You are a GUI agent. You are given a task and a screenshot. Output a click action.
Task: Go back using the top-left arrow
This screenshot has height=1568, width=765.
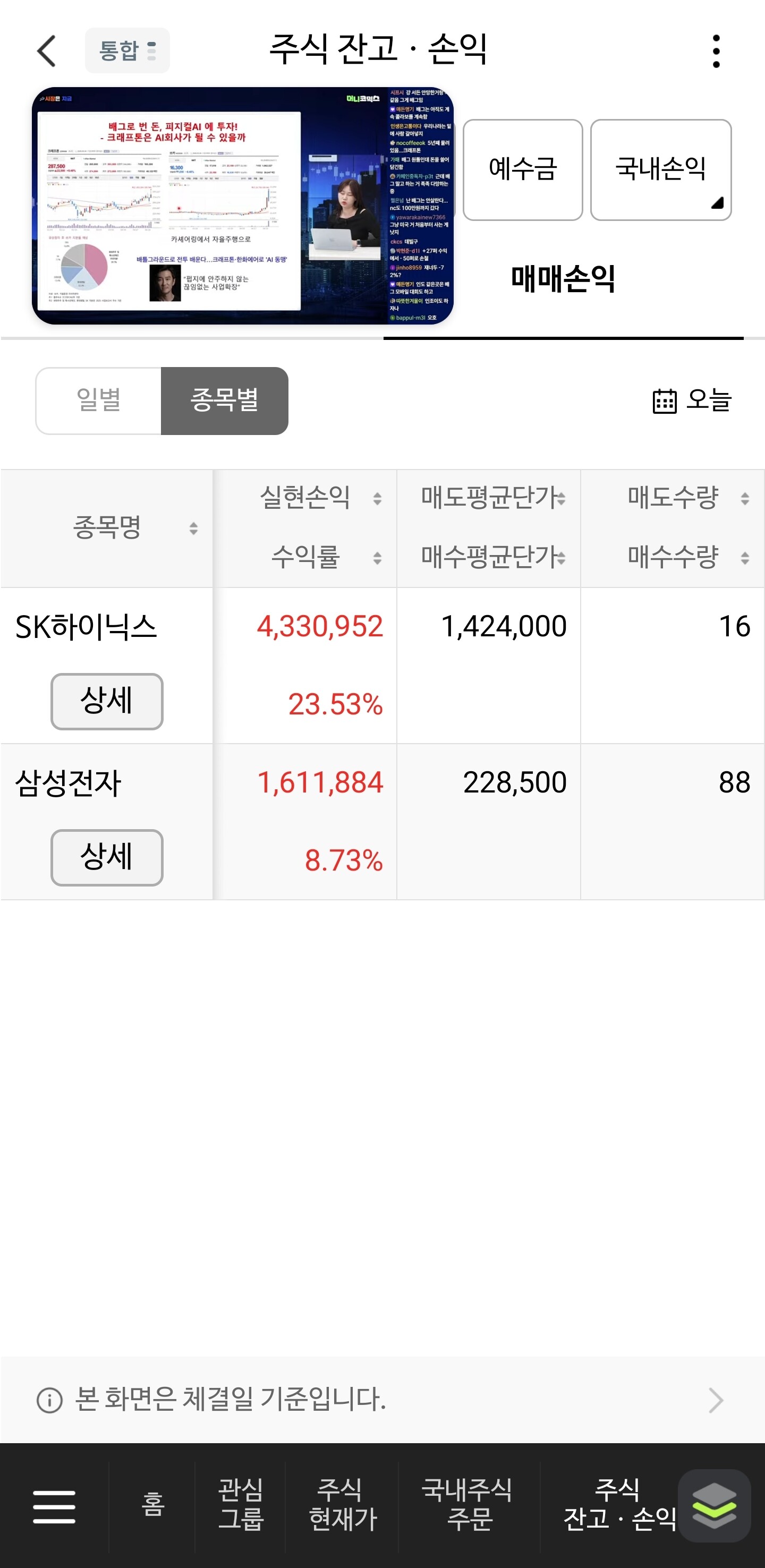(46, 50)
